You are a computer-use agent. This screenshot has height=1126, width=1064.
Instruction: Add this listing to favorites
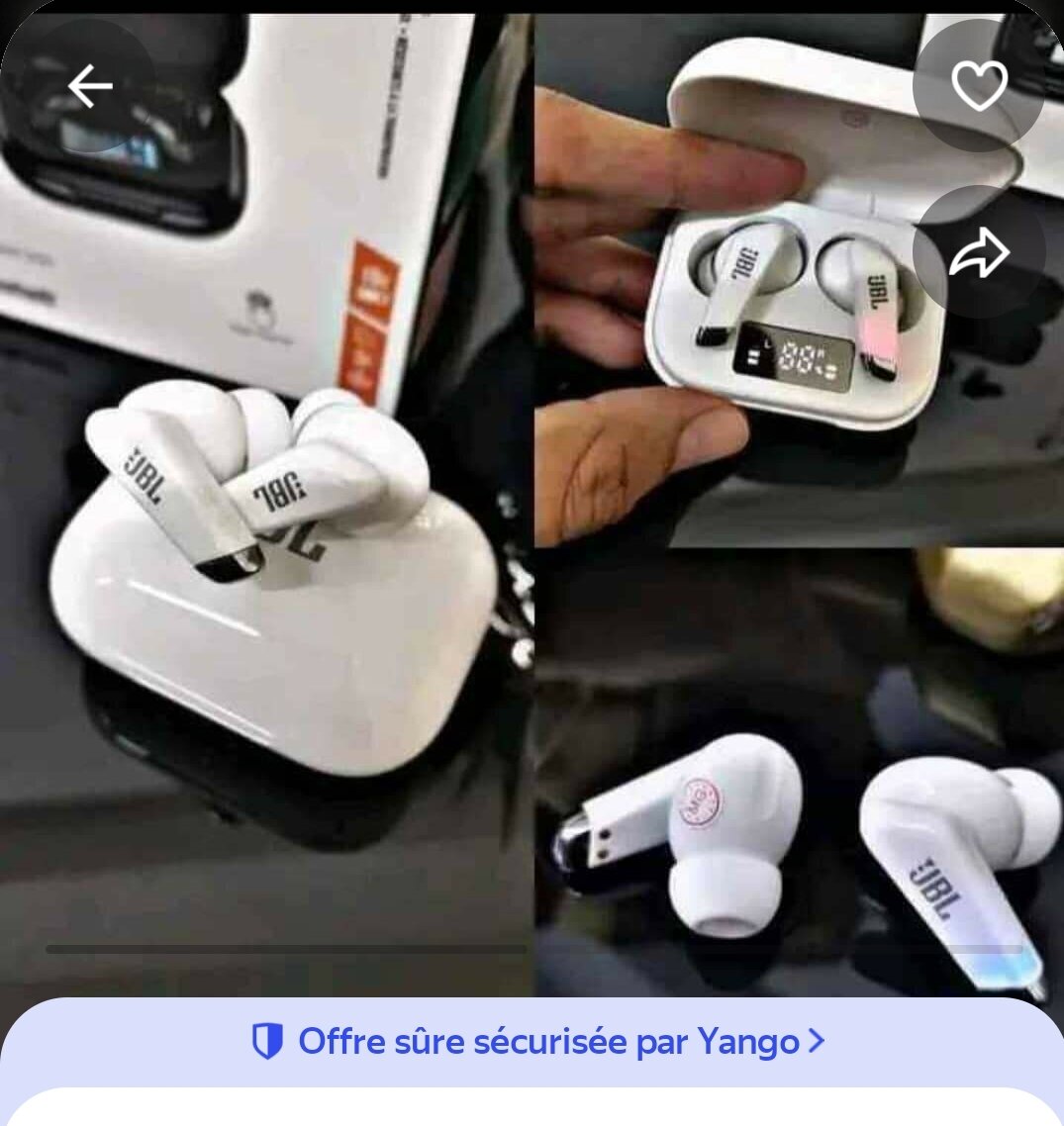978,86
